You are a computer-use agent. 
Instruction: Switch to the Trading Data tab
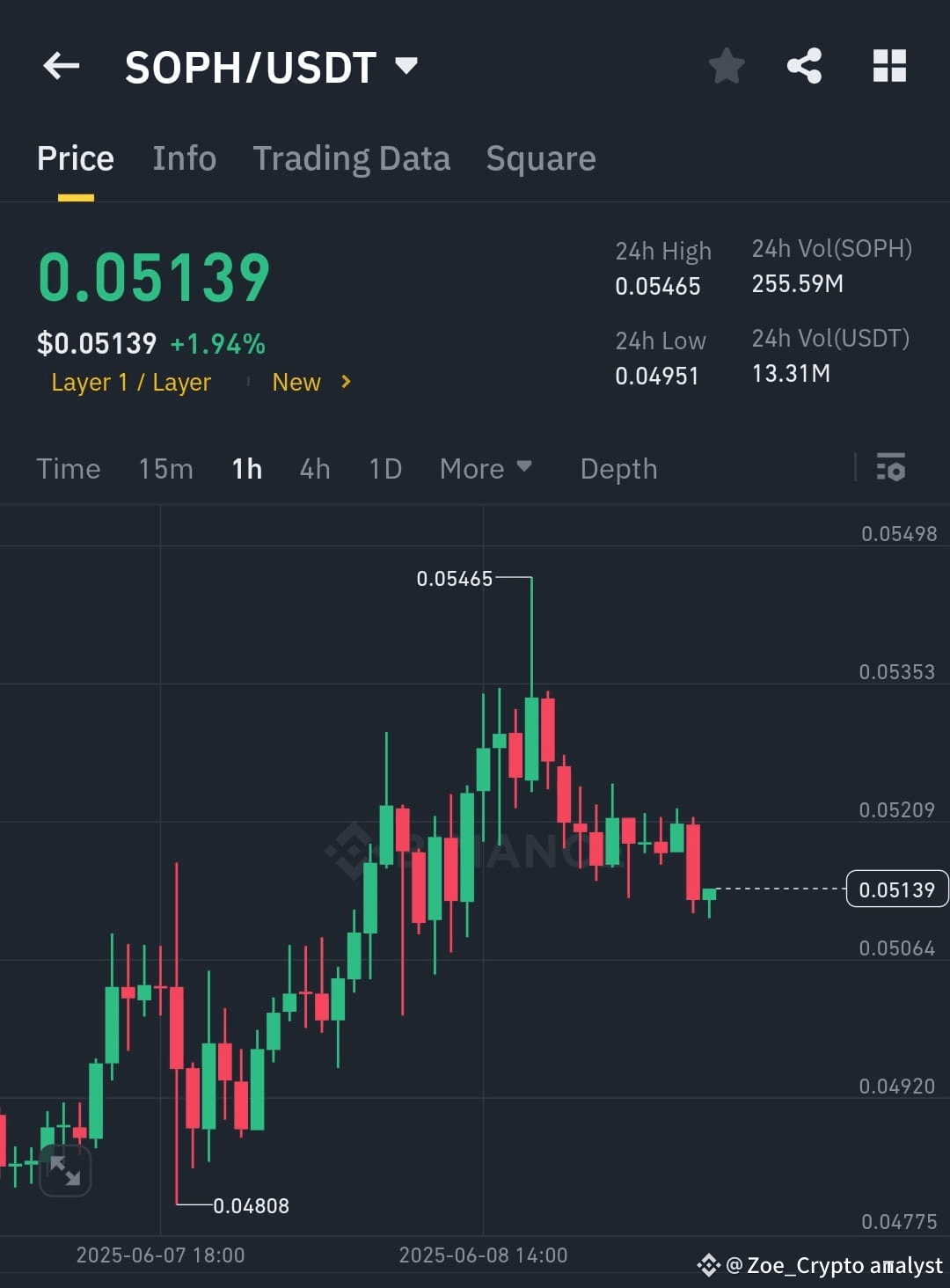point(352,158)
